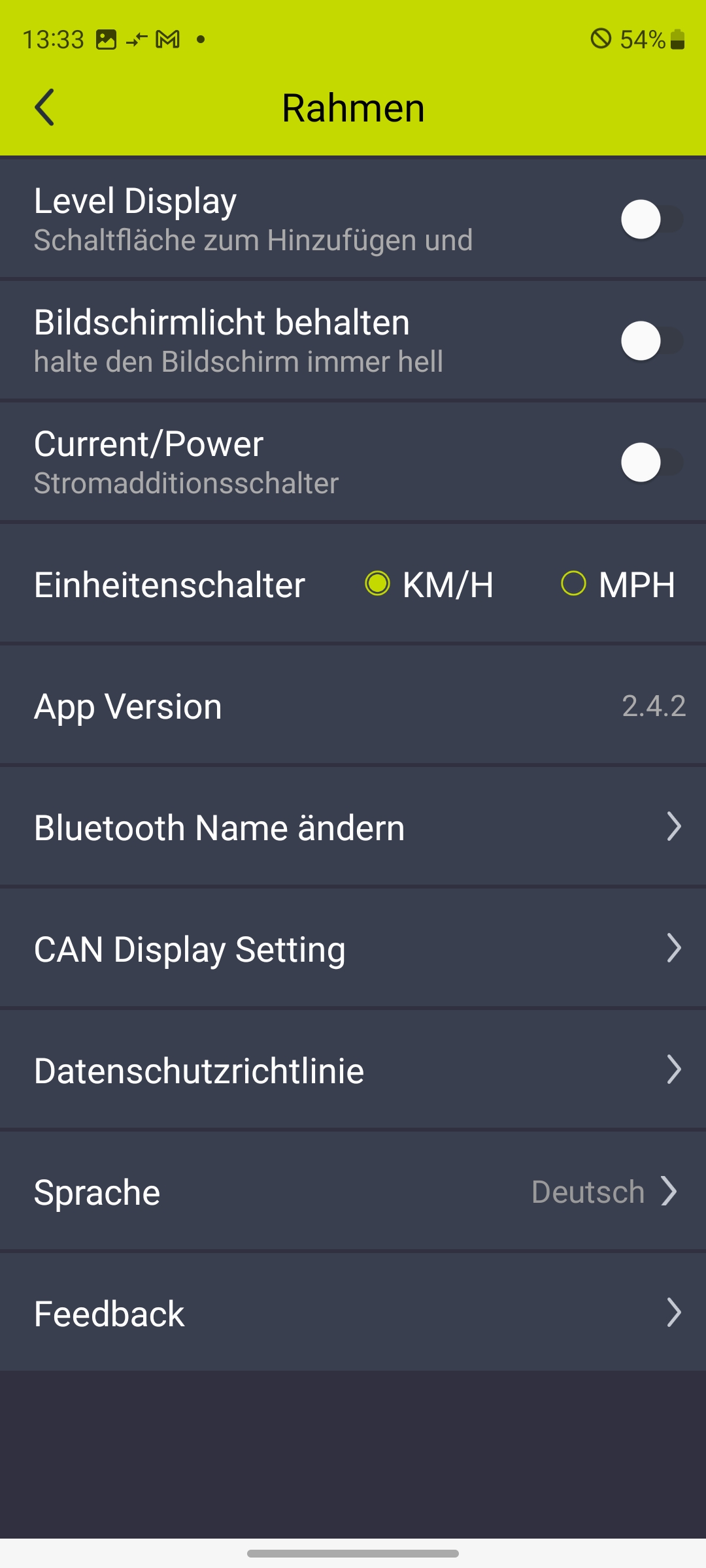Viewport: 706px width, 1568px height.
Task: View the Datenschutzrichtlinie
Action: (353, 1070)
